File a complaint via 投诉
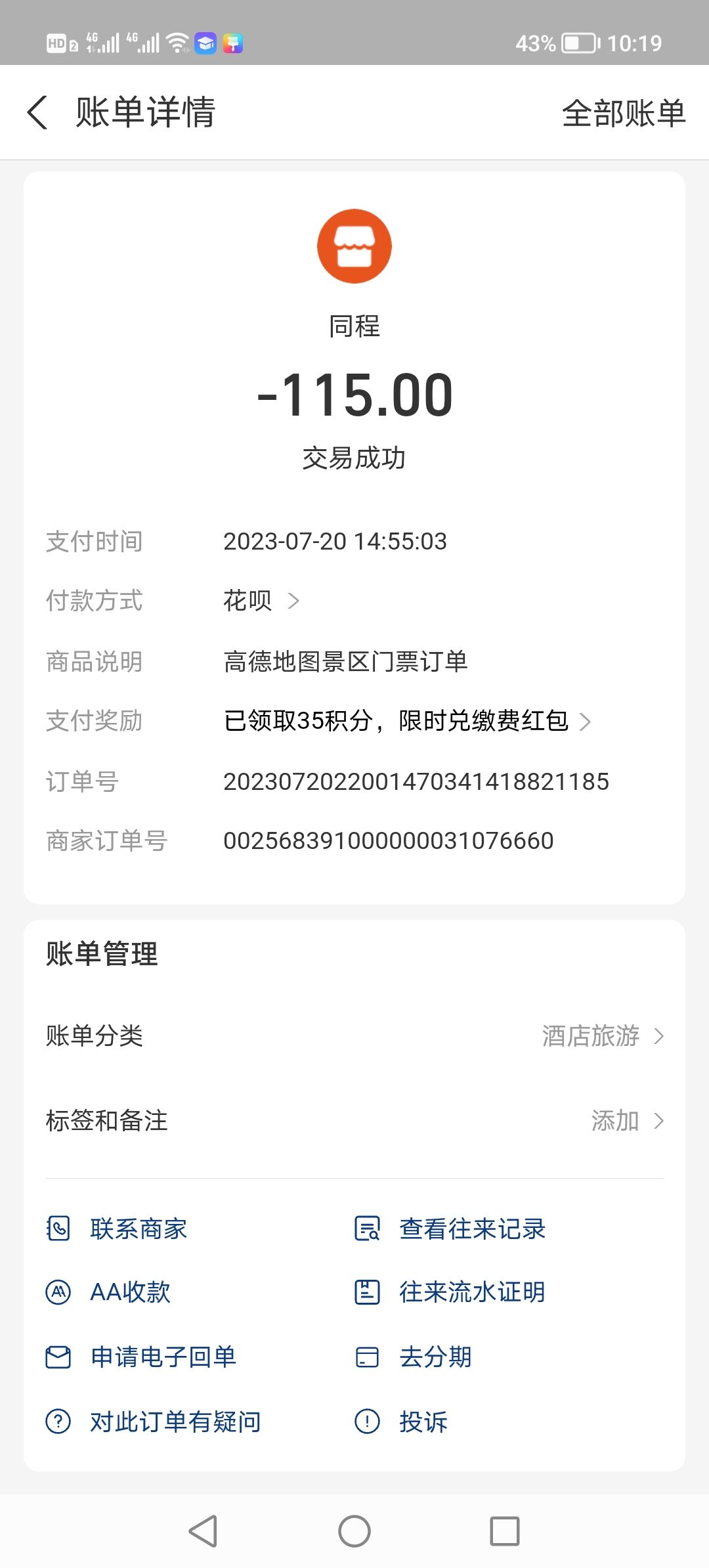Viewport: 709px width, 1568px height. coord(423,1422)
